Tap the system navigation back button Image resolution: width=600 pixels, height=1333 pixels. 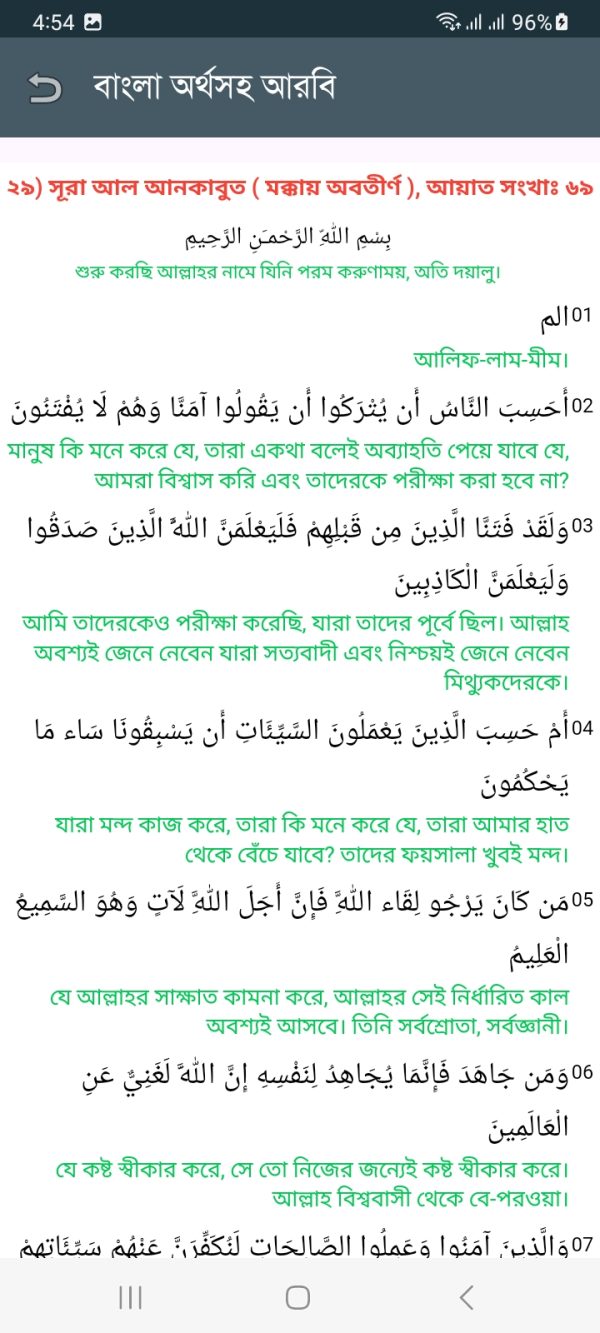tap(465, 1297)
